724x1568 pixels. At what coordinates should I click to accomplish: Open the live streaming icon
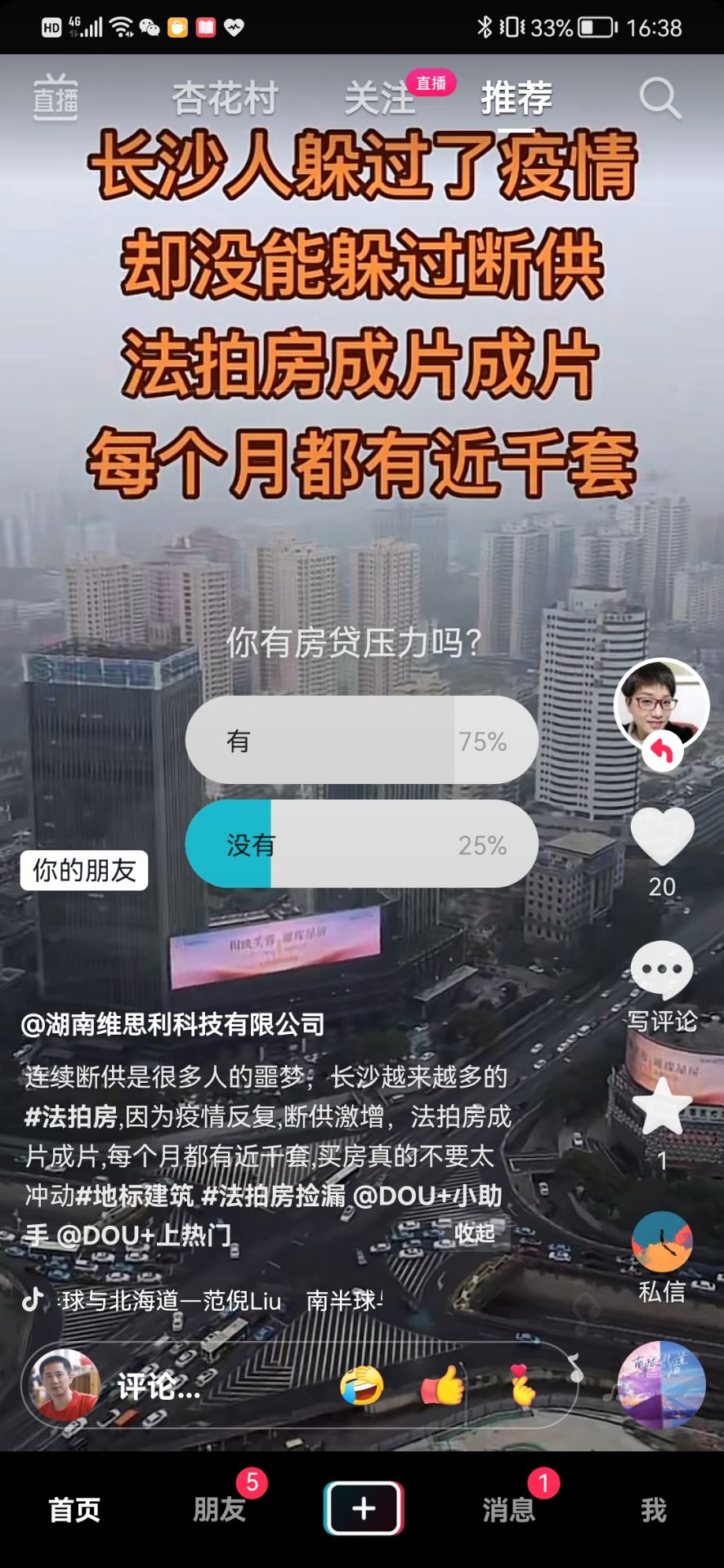click(56, 98)
